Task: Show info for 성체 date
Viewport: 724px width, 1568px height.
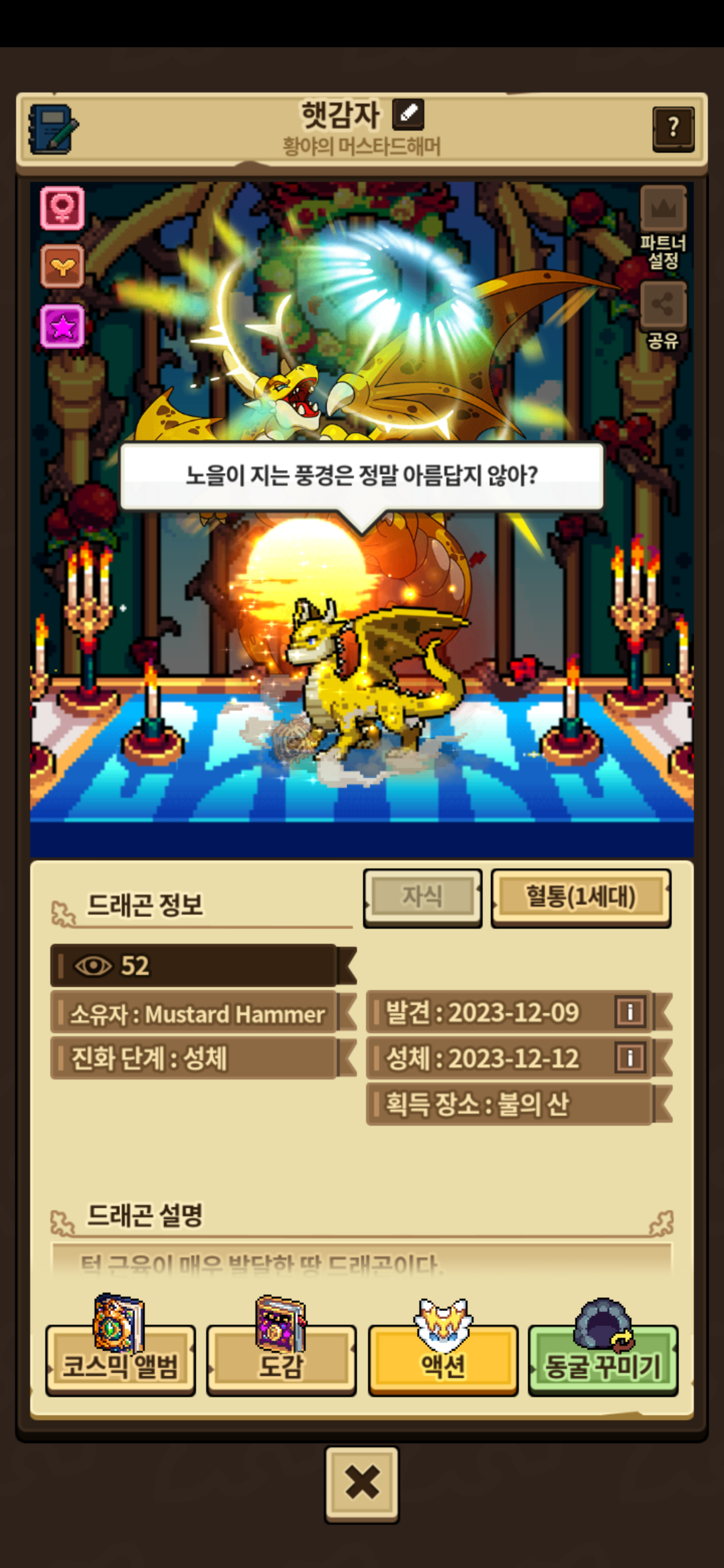Action: (630, 1058)
